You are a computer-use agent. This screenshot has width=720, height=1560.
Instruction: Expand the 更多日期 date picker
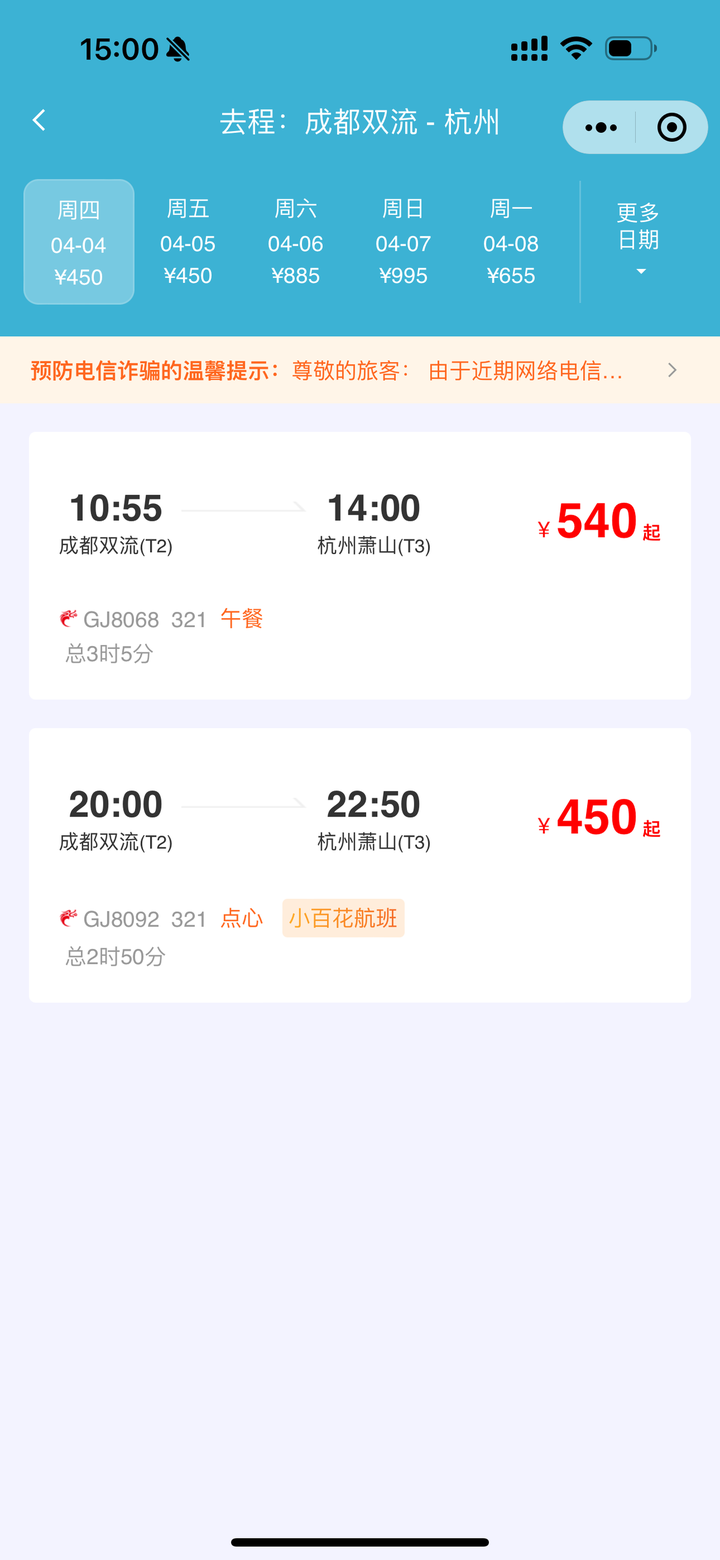(x=639, y=240)
